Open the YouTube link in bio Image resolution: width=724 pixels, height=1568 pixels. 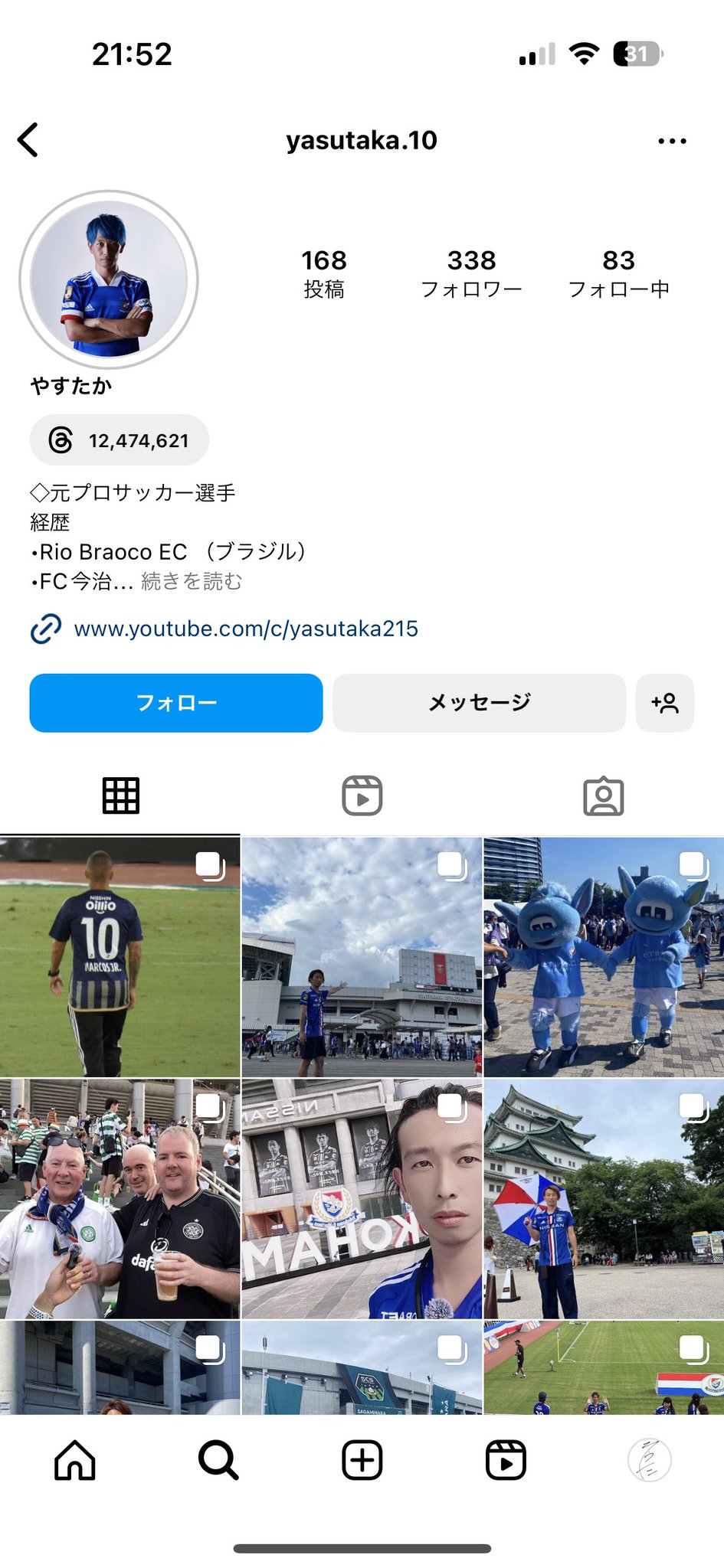pyautogui.click(x=245, y=629)
